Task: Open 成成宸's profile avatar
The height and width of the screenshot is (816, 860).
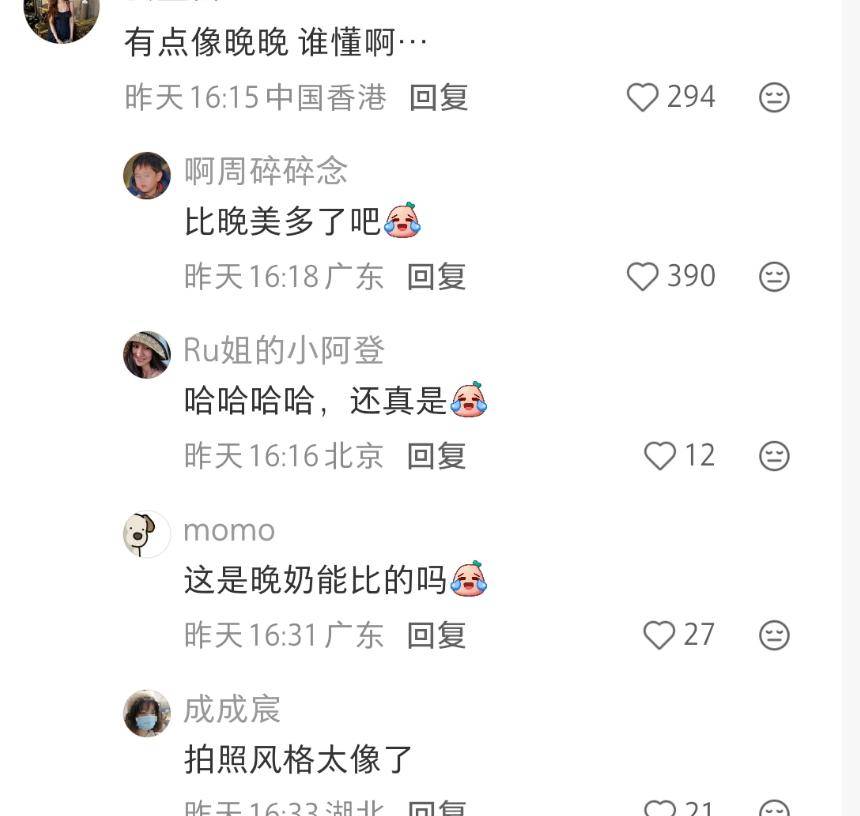Action: [147, 713]
